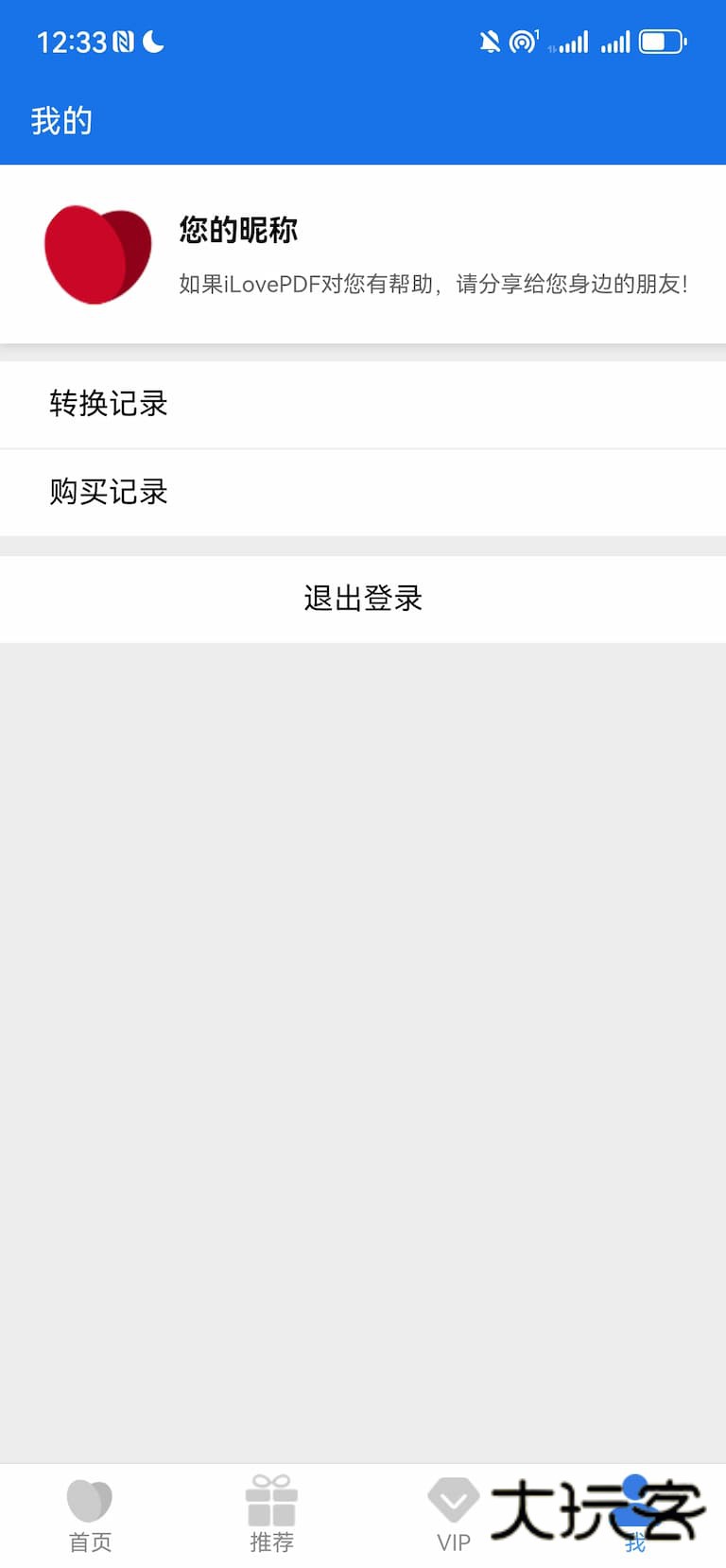This screenshot has height=1568, width=726.
Task: Tap 退出登录 to log out
Action: (363, 599)
